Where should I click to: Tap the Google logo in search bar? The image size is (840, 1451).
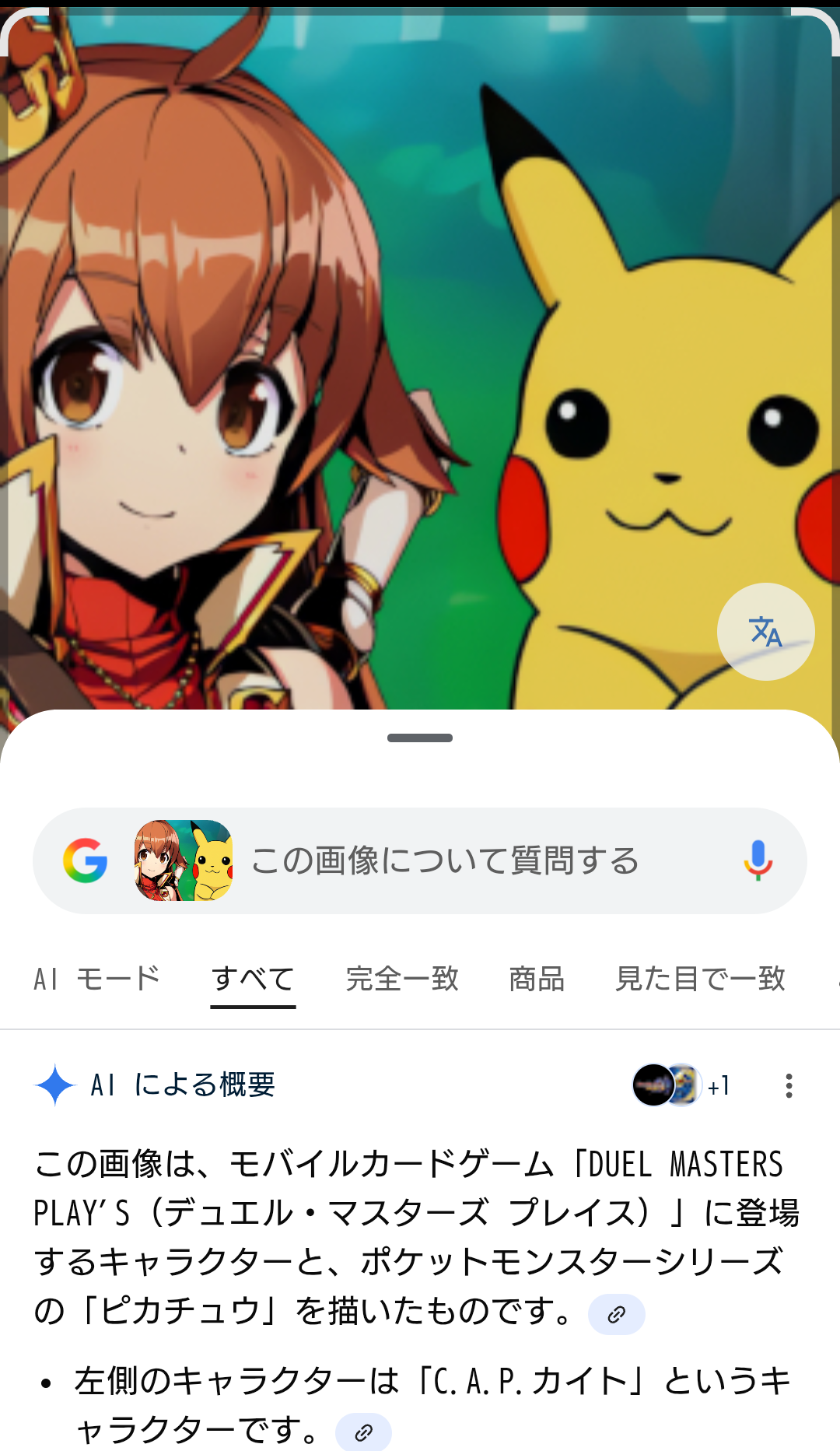coord(85,860)
